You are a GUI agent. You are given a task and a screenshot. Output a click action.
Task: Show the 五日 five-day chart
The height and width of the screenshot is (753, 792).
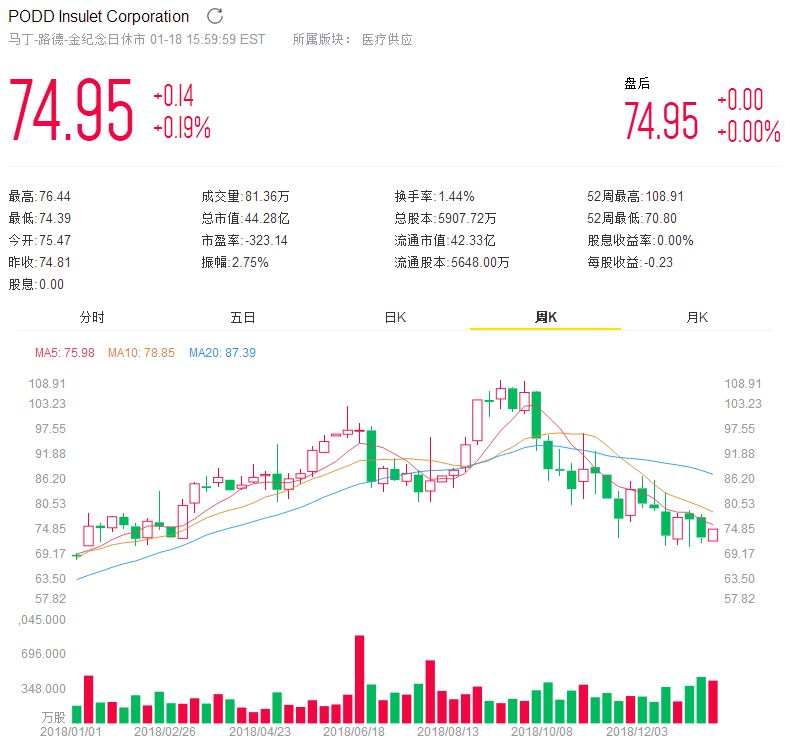point(243,318)
